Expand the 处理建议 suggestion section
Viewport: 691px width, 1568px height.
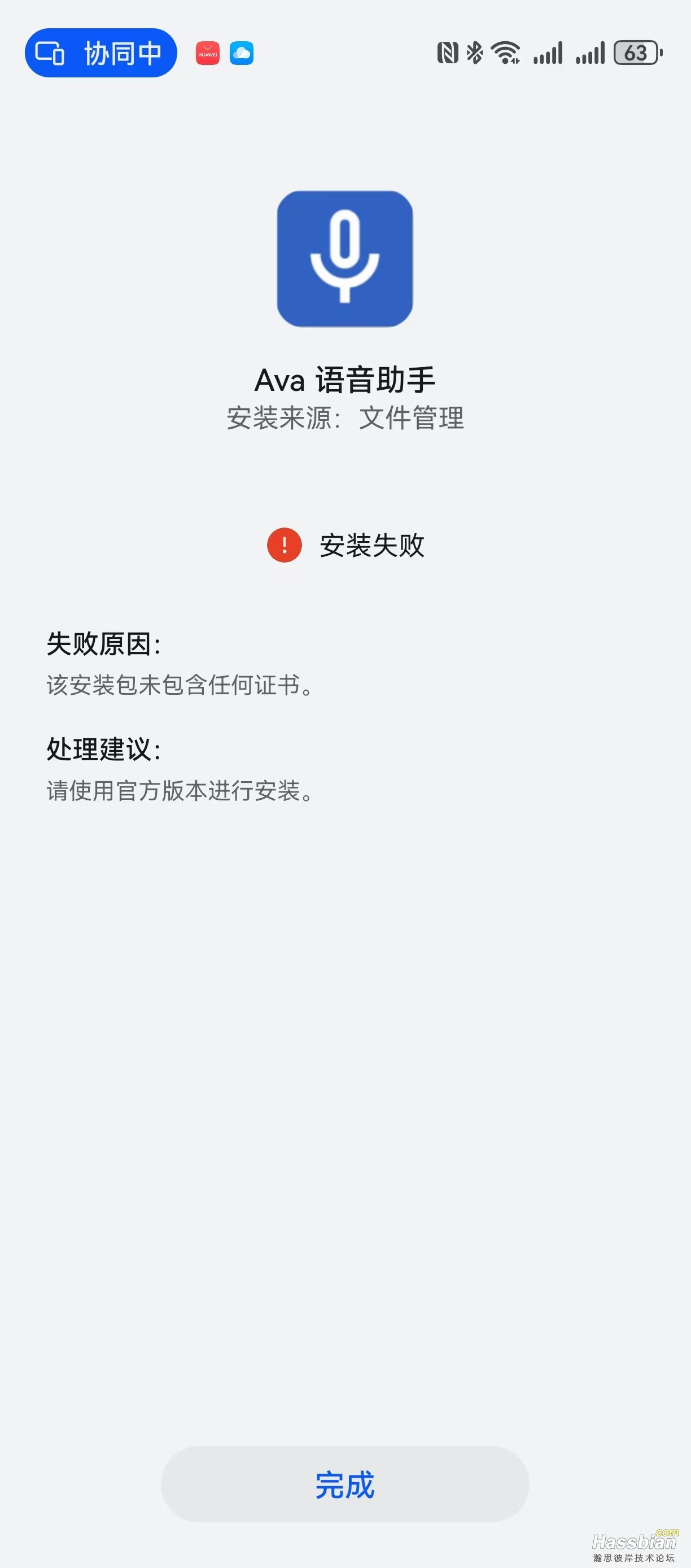[x=106, y=750]
